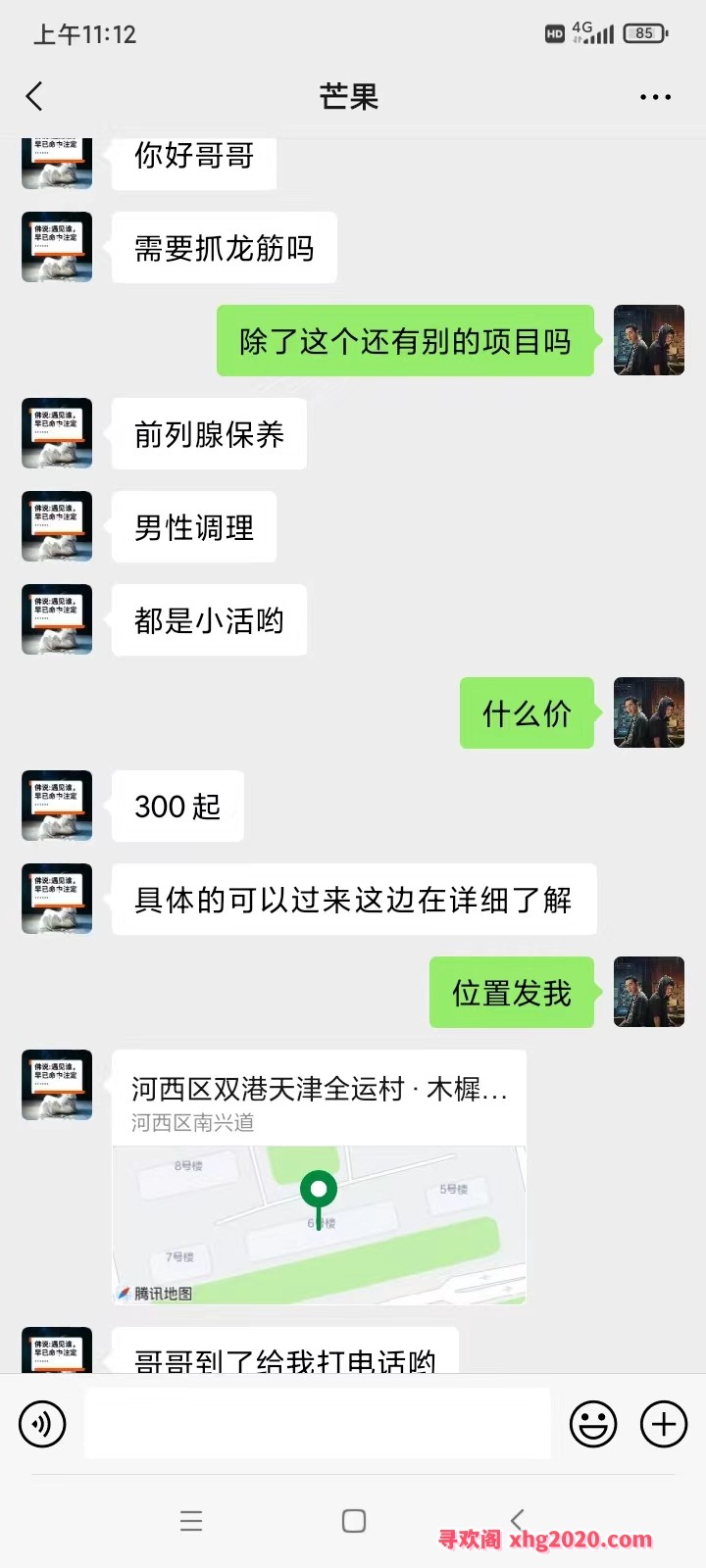Open the emoji picker icon
This screenshot has height=1568, width=706.
coord(591,1423)
